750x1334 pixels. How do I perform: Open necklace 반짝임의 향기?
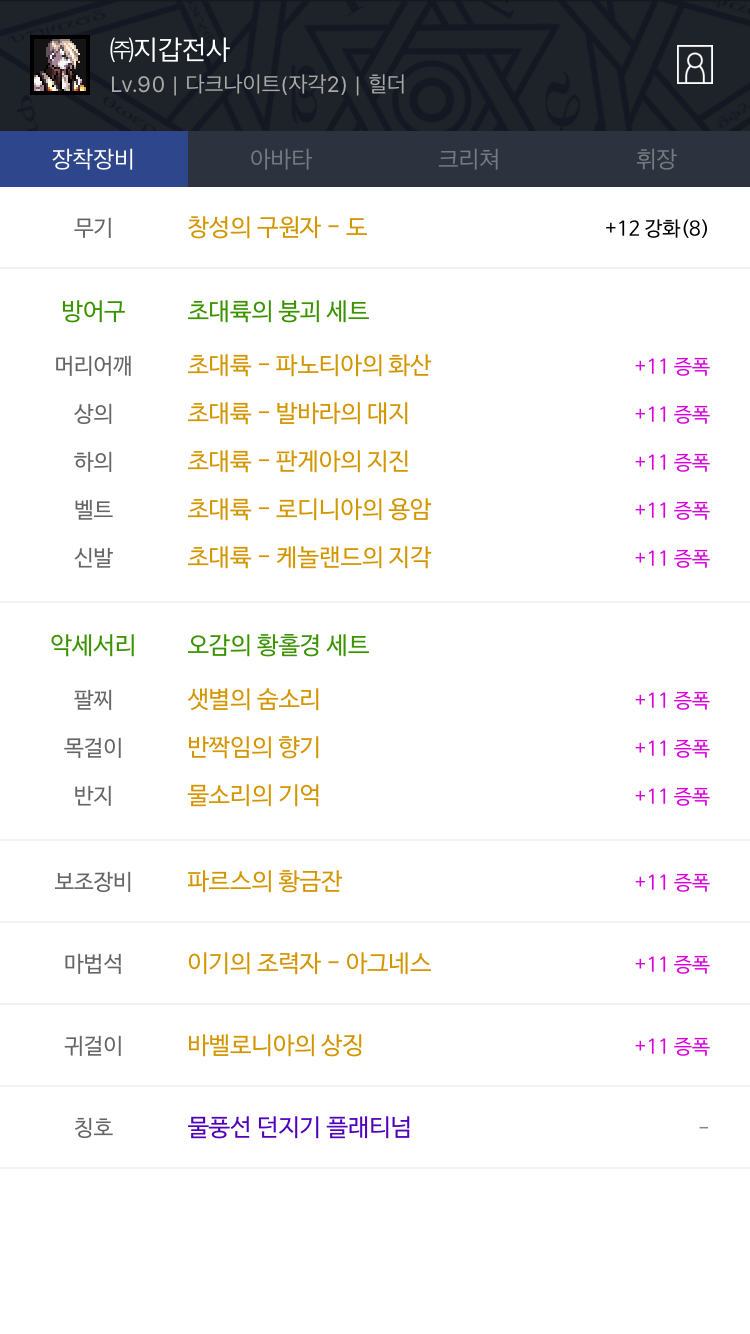coord(253,747)
